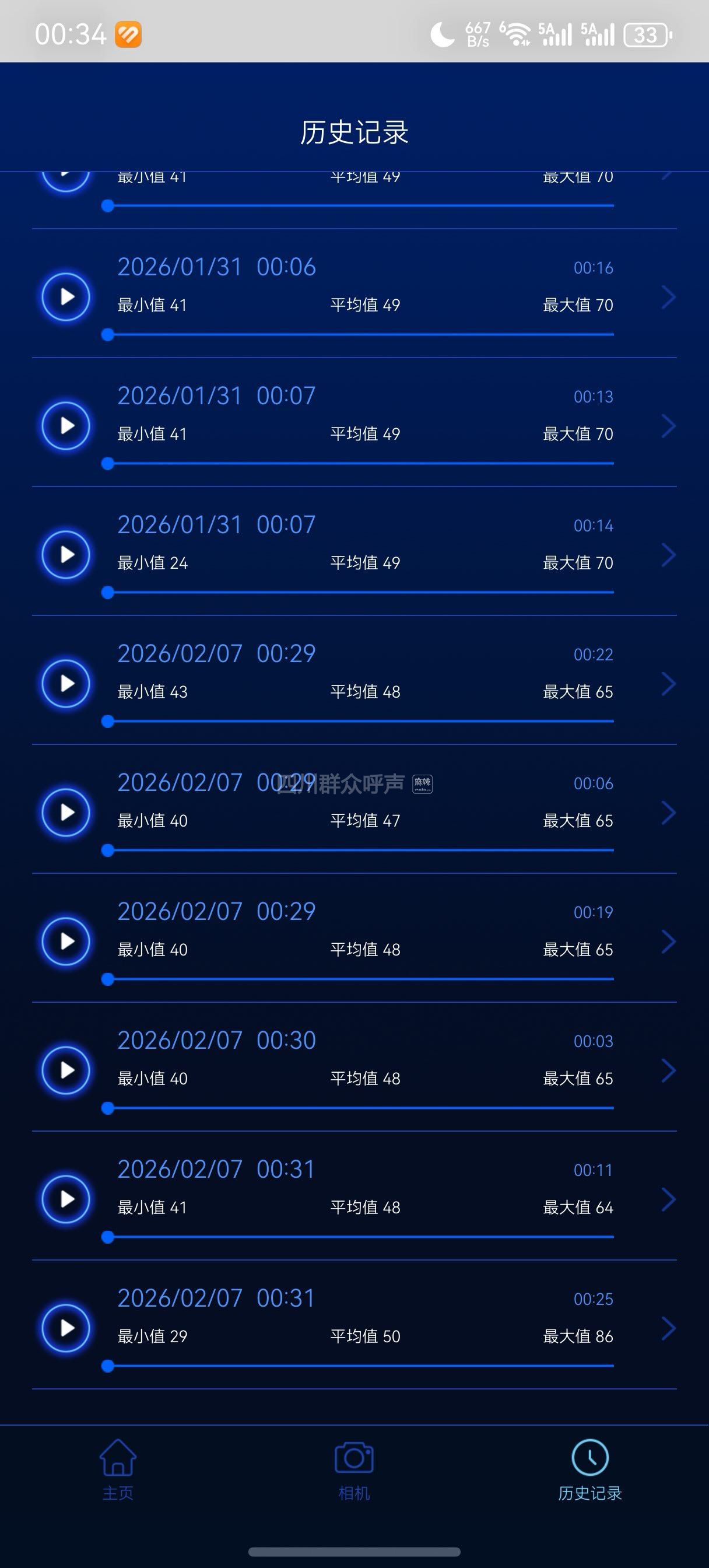The width and height of the screenshot is (709, 1568).
Task: Play the 00:06 recording lasting 00:16
Action: point(66,297)
